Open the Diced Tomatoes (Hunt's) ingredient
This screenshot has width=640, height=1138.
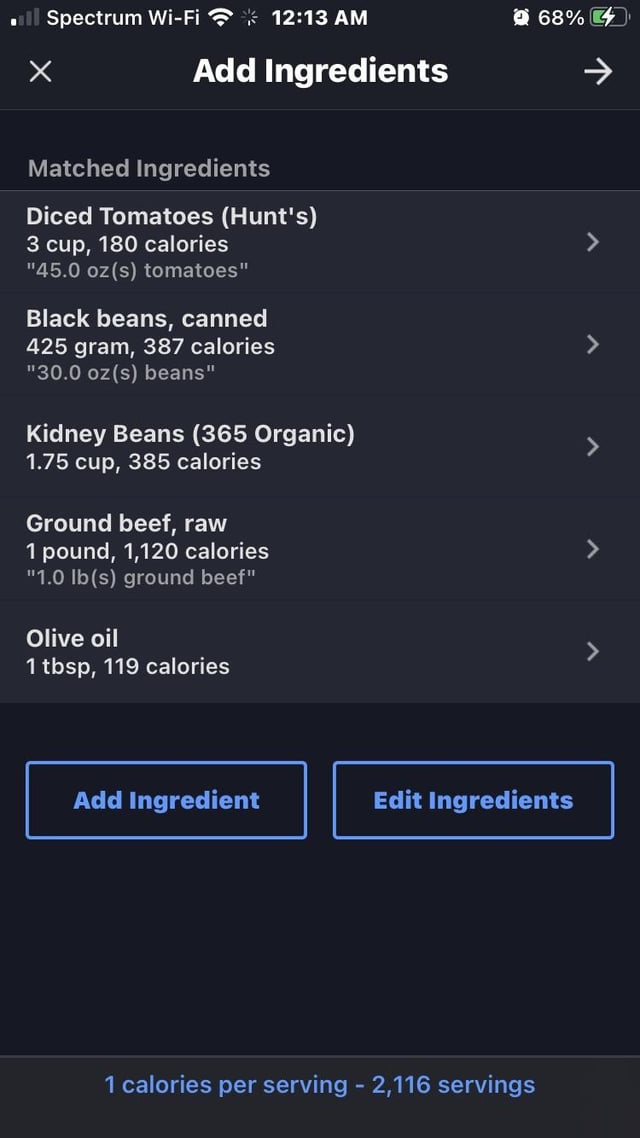pyautogui.click(x=320, y=242)
